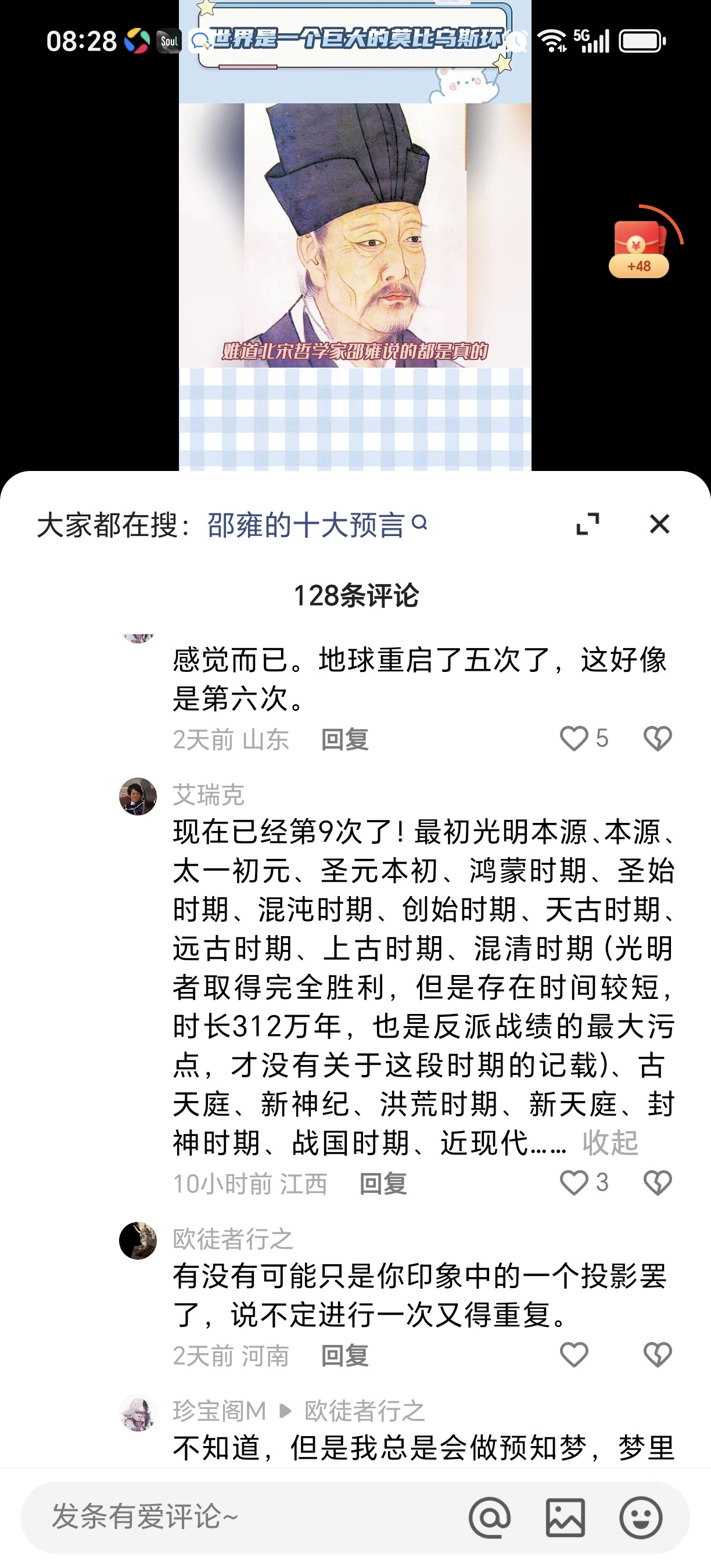Search 邵雍的十大预言 suggestion
711x1568 pixels.
[317, 524]
